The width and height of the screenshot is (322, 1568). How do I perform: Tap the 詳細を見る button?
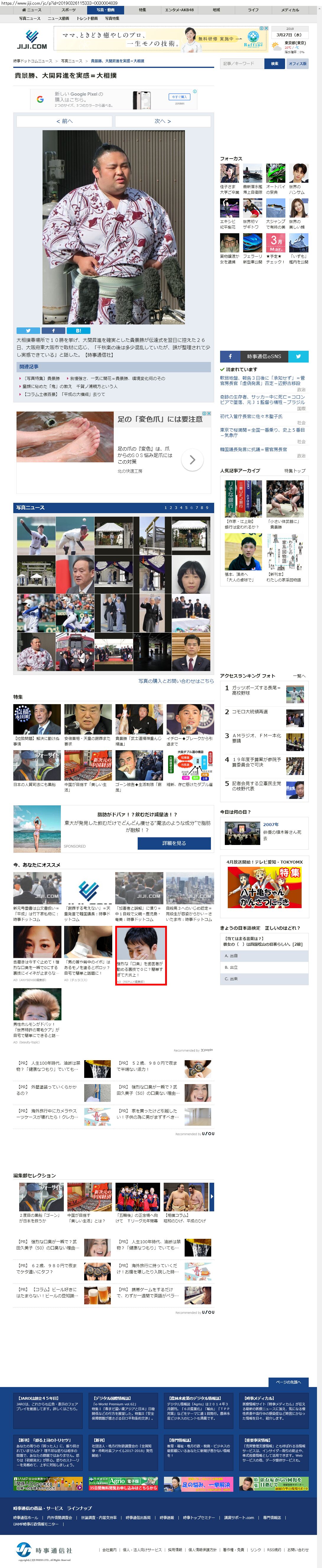[173, 843]
